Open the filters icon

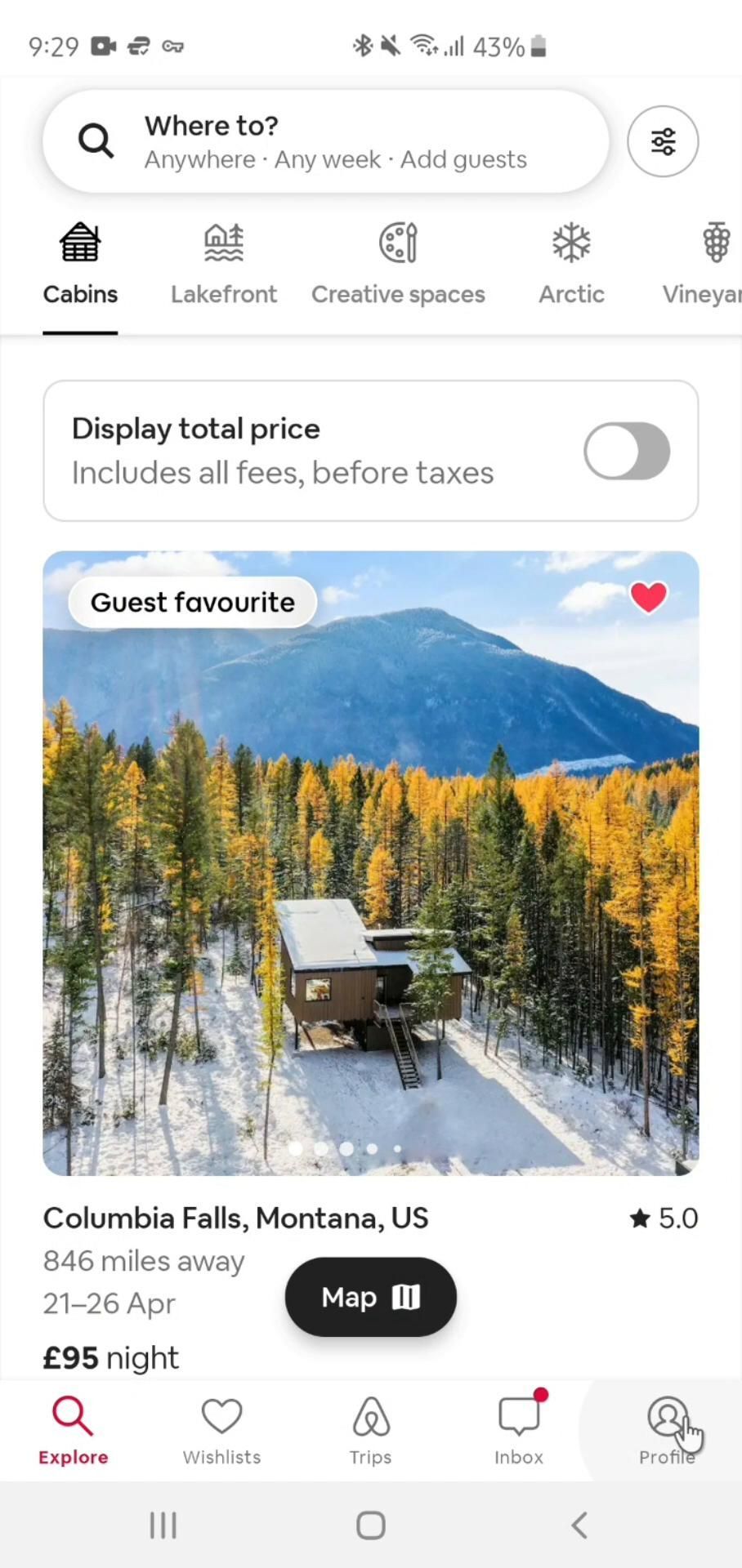(663, 141)
